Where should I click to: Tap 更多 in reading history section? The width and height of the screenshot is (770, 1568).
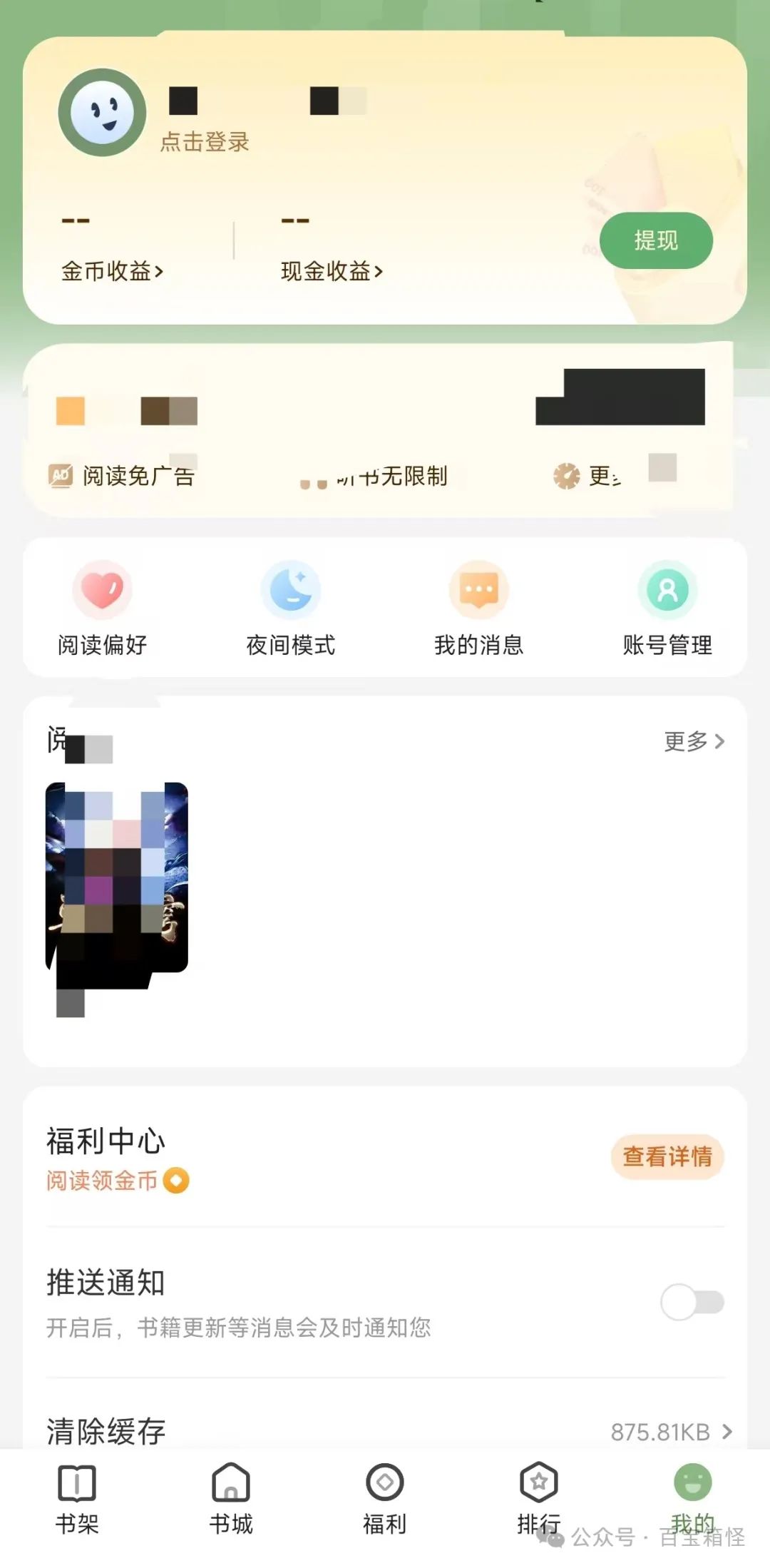694,741
